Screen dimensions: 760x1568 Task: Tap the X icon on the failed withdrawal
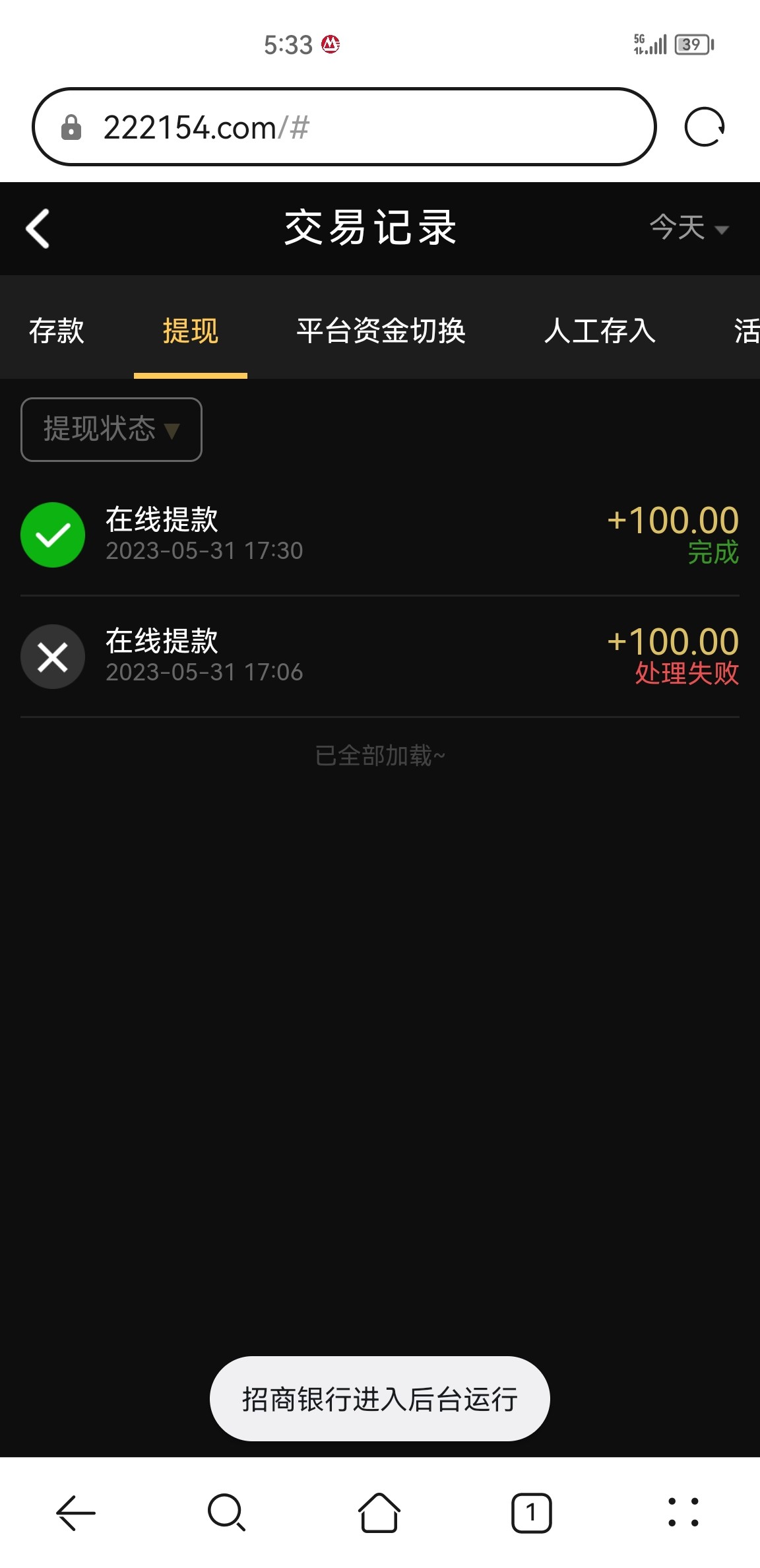click(53, 657)
